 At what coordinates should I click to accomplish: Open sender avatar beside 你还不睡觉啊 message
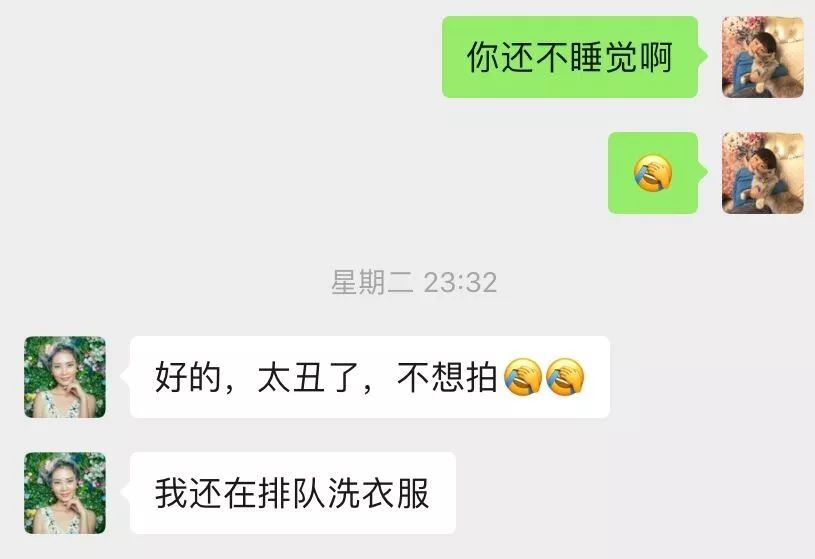(x=762, y=57)
